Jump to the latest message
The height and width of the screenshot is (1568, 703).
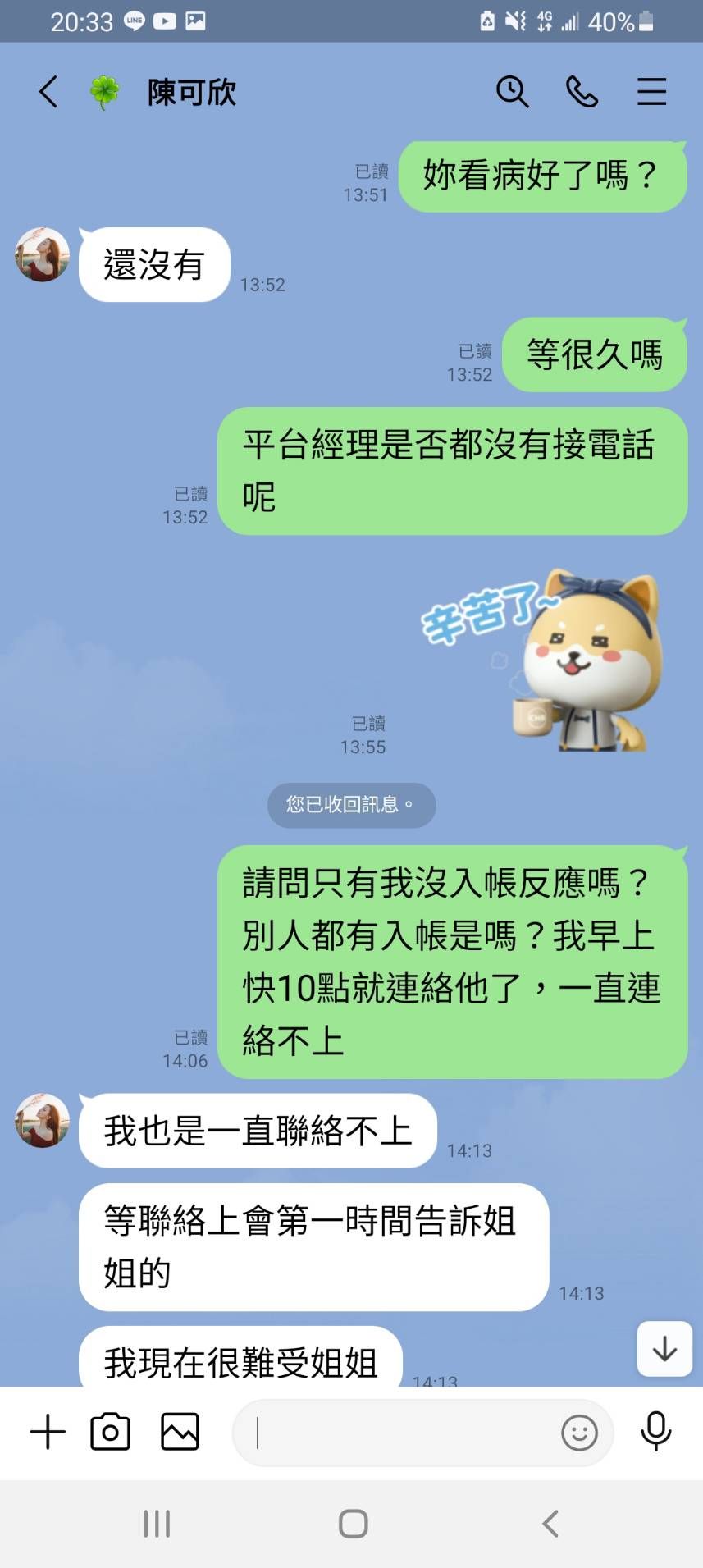point(664,1349)
